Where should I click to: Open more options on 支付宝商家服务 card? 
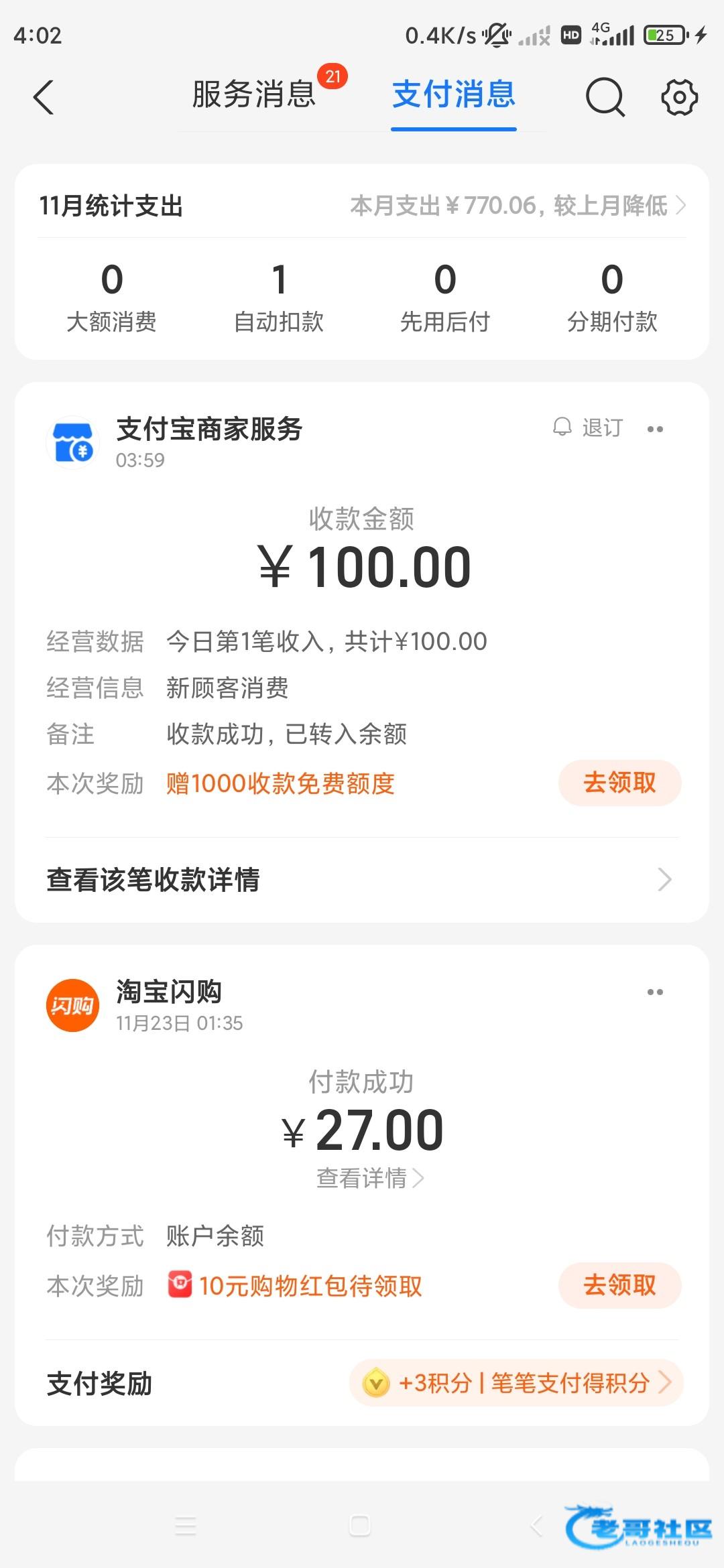coord(656,429)
